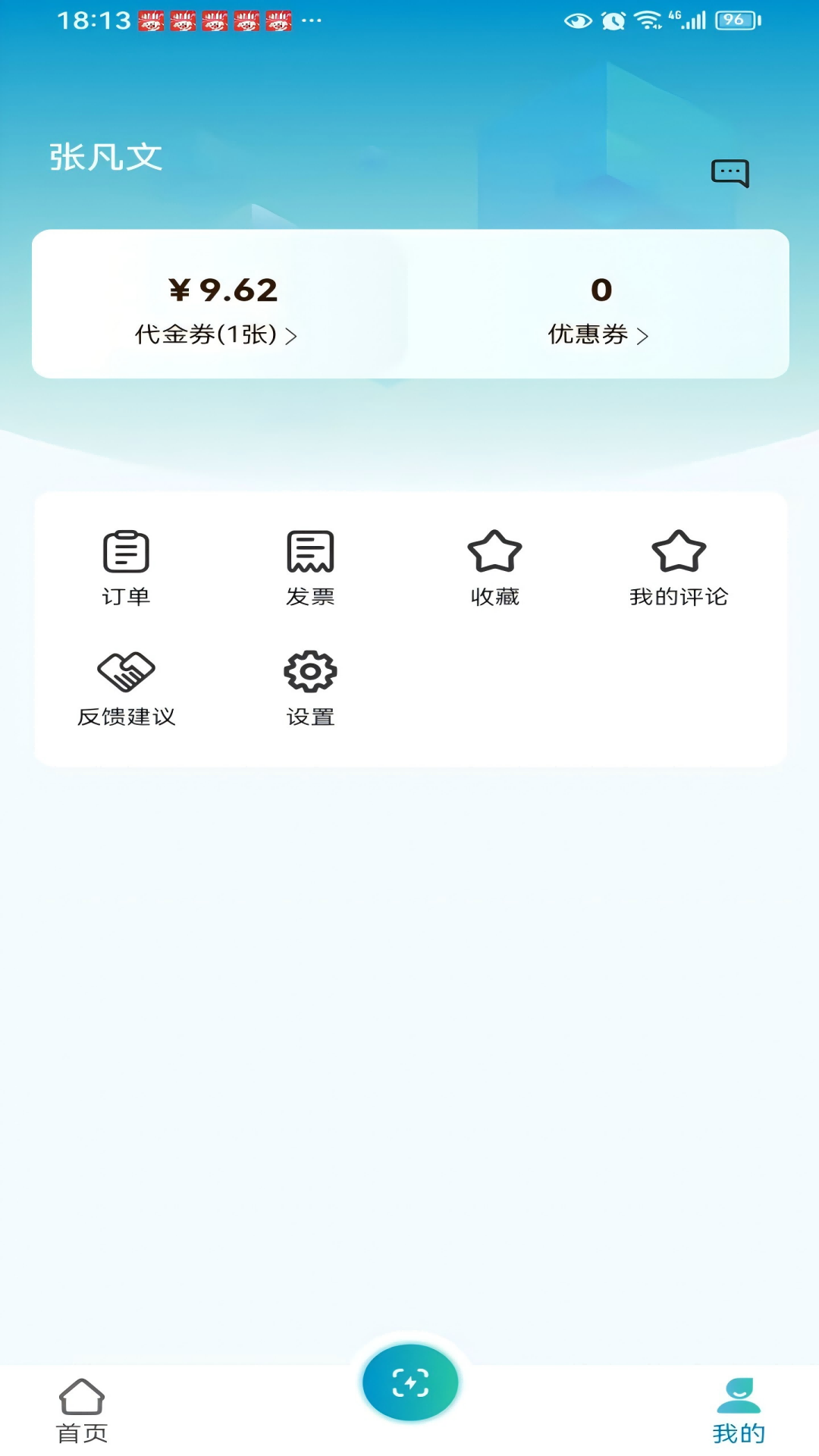View 我的评论 reviews
819x1456 pixels.
coord(679,567)
